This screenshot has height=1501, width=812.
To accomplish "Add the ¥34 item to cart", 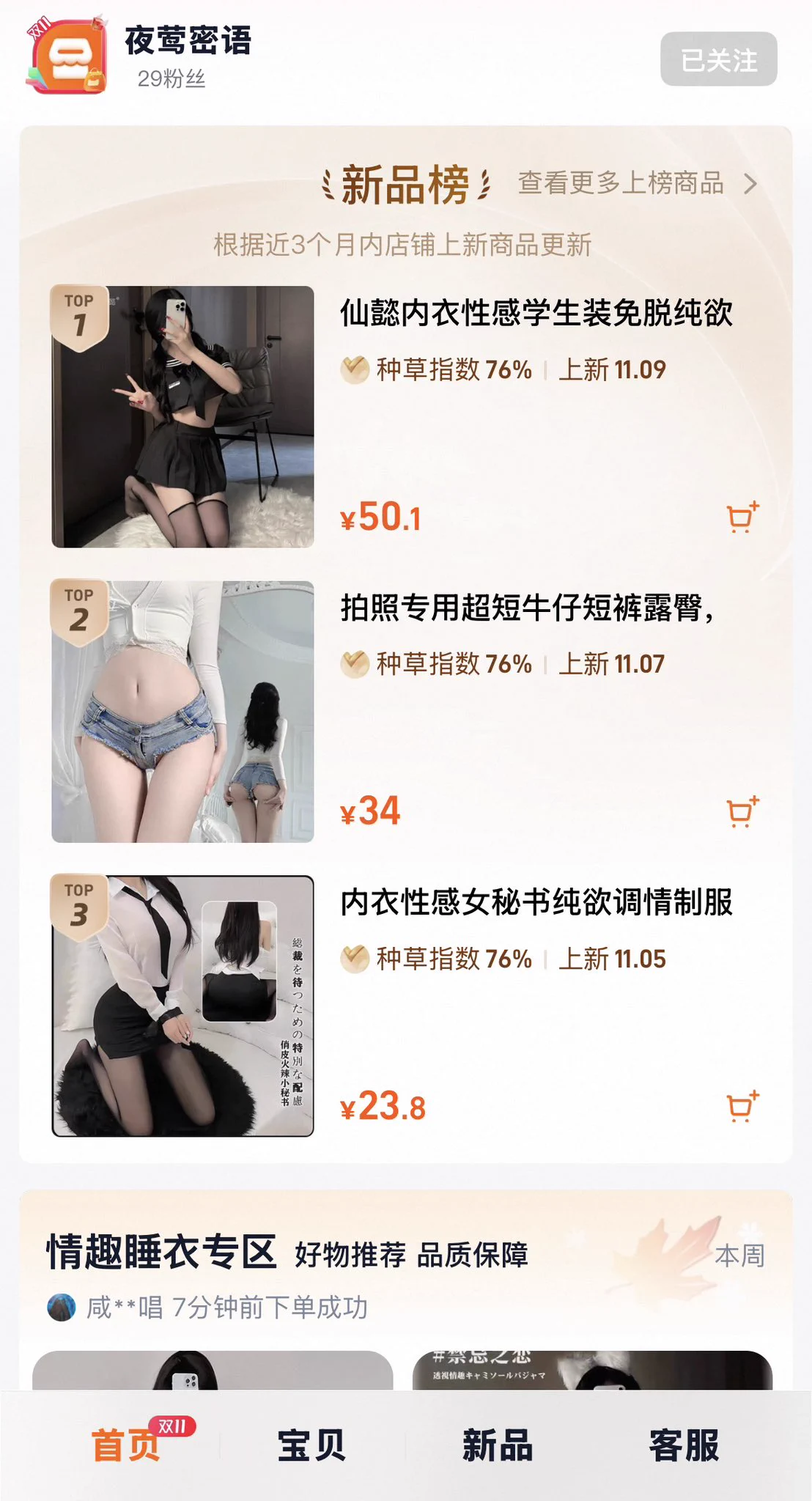I will coord(742,812).
